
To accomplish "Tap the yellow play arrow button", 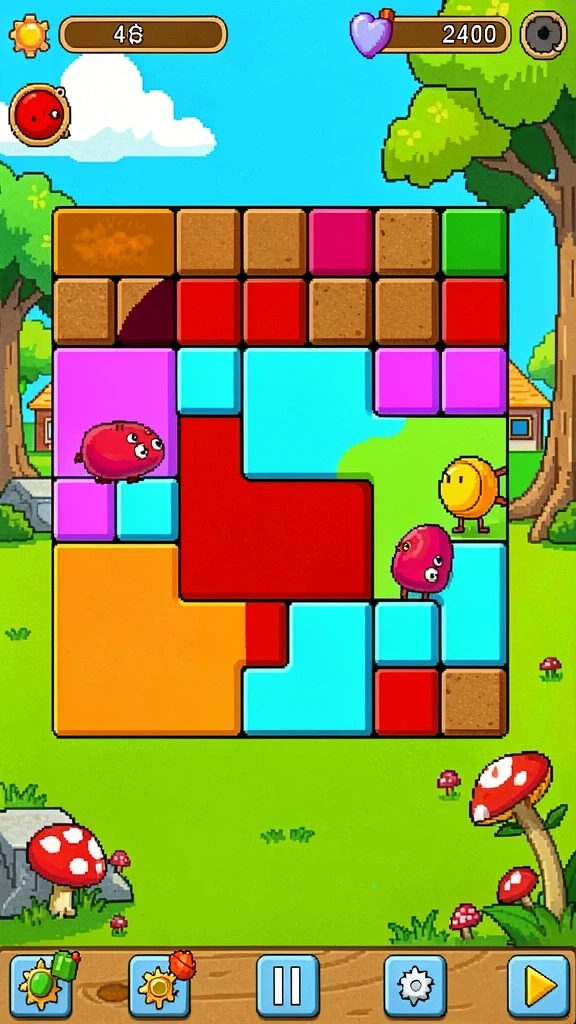I will click(539, 985).
